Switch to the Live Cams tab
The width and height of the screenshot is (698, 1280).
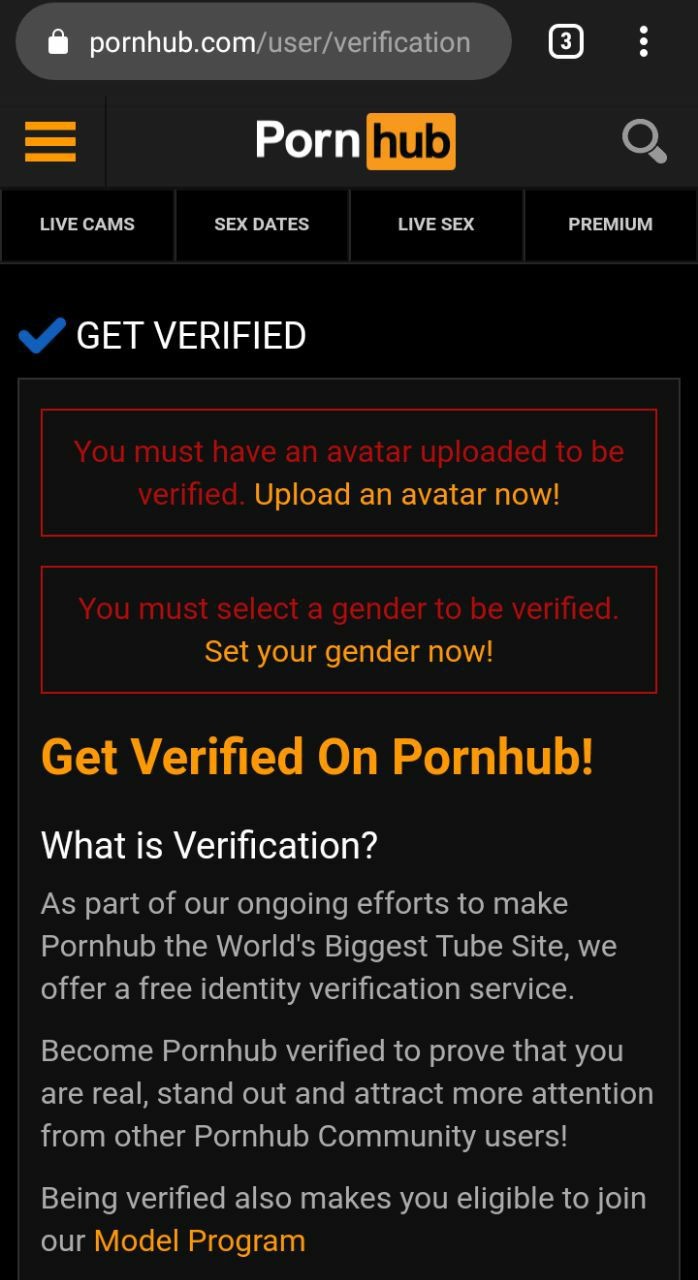87,225
